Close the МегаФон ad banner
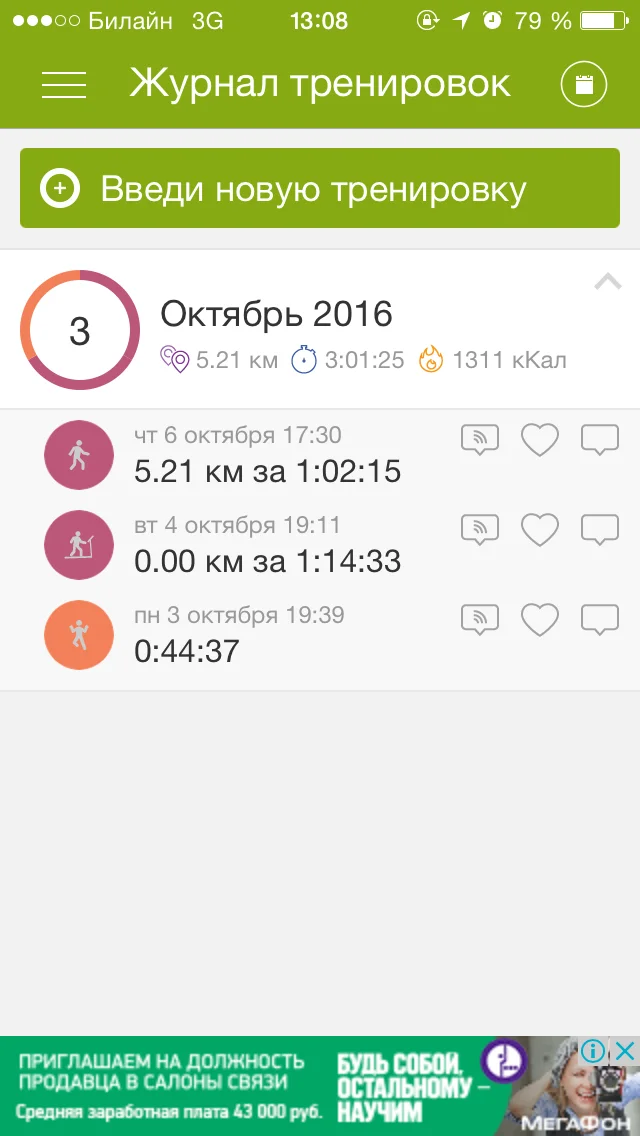The width and height of the screenshot is (640, 1136). click(624, 1051)
